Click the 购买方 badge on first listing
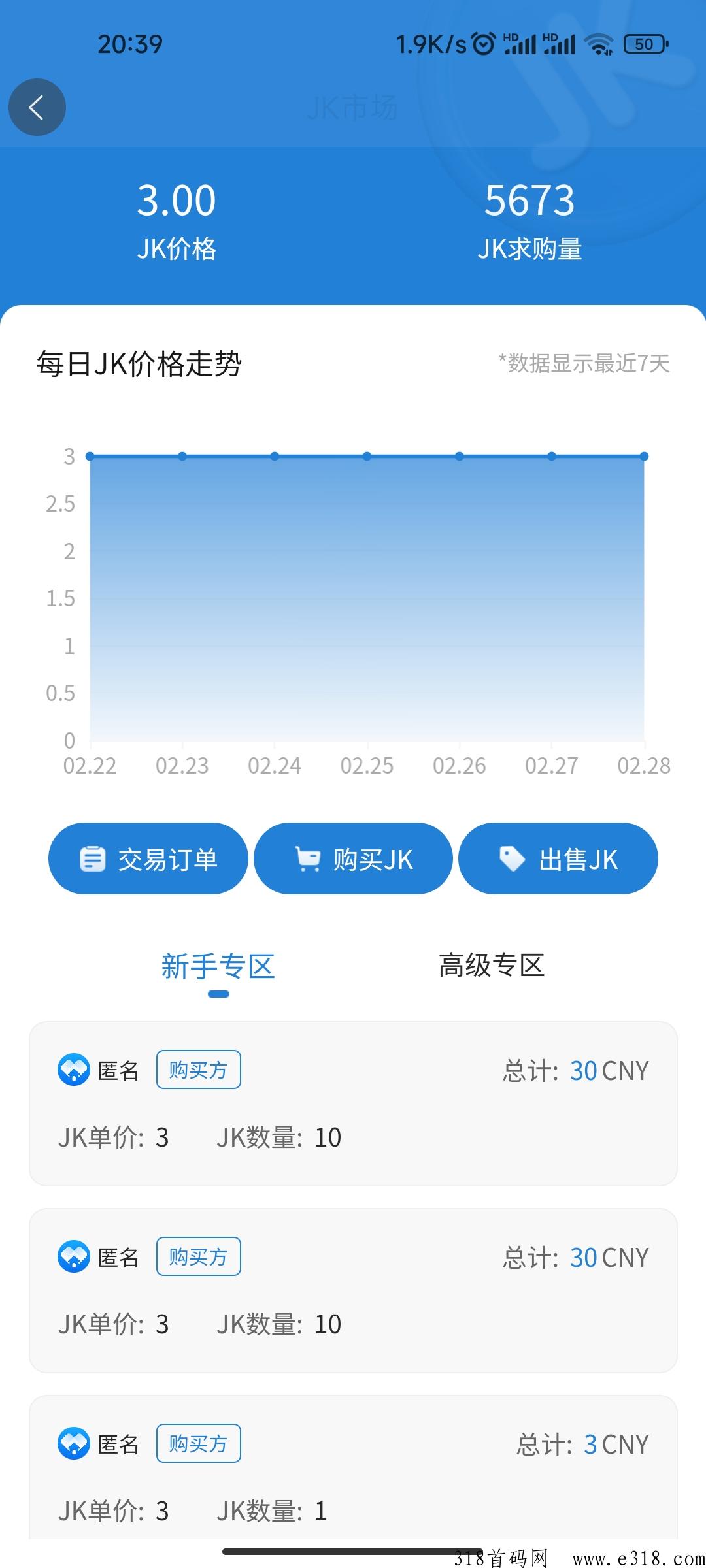Screen dimensions: 706x1568 pyautogui.click(x=198, y=1070)
